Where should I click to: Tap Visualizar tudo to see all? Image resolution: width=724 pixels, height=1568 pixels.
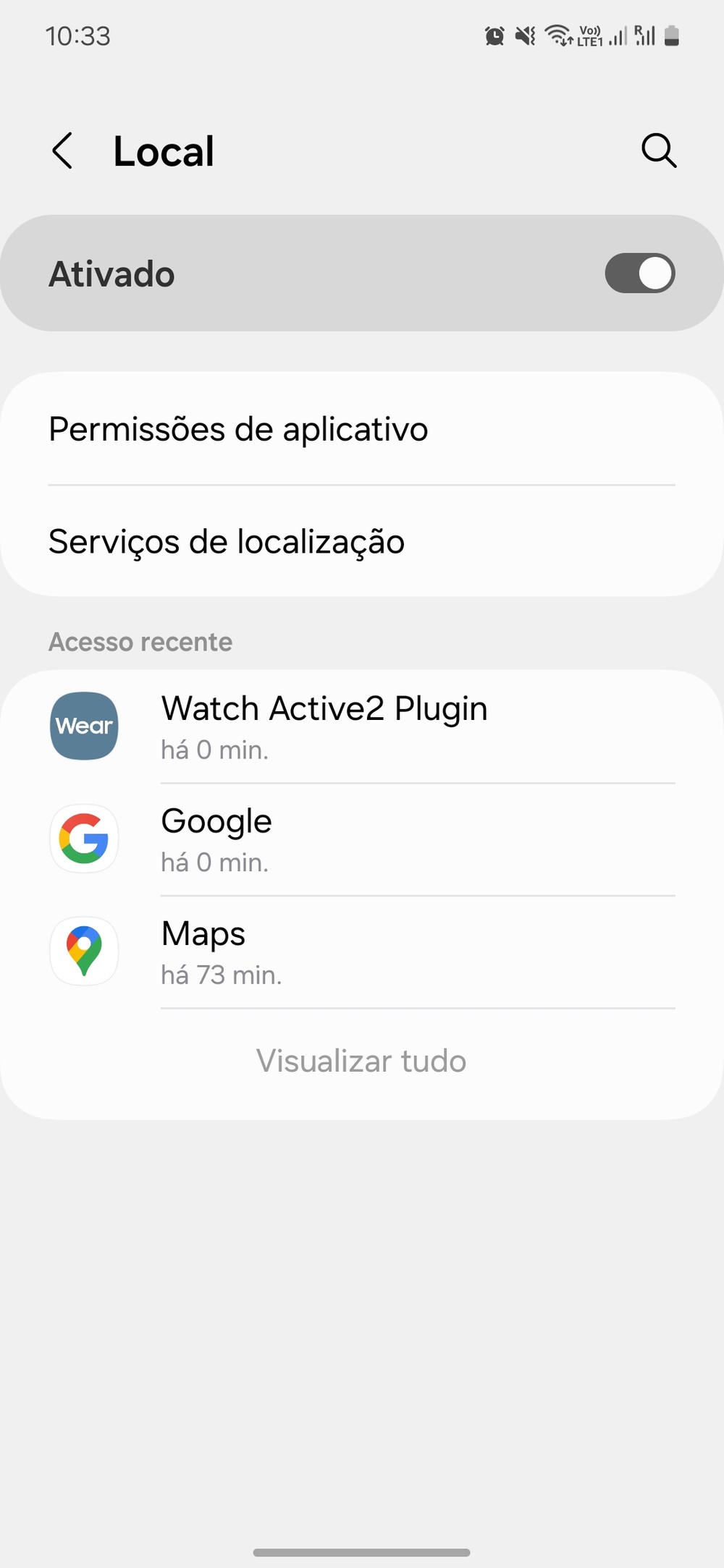[x=361, y=1061]
